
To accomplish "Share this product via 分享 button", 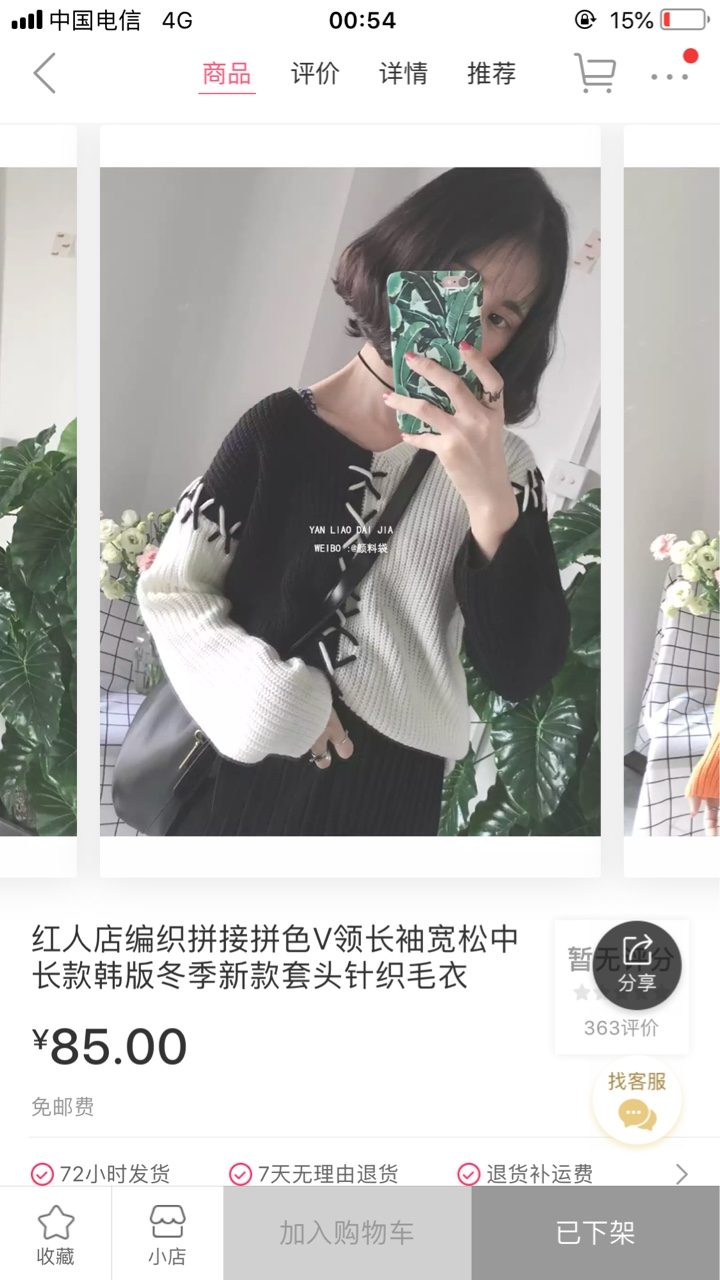I will [637, 965].
